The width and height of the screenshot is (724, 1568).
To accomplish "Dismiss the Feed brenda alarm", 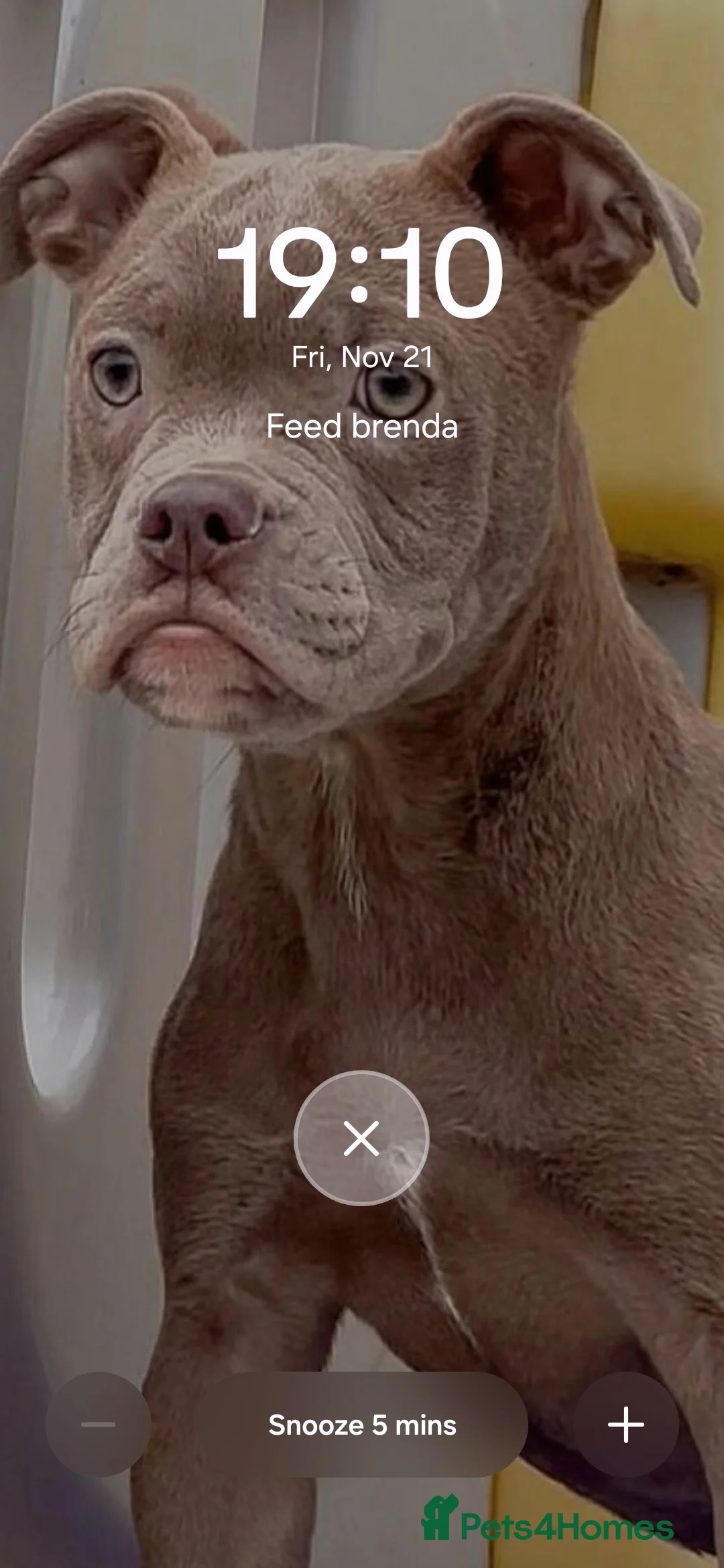I will coord(361,1138).
